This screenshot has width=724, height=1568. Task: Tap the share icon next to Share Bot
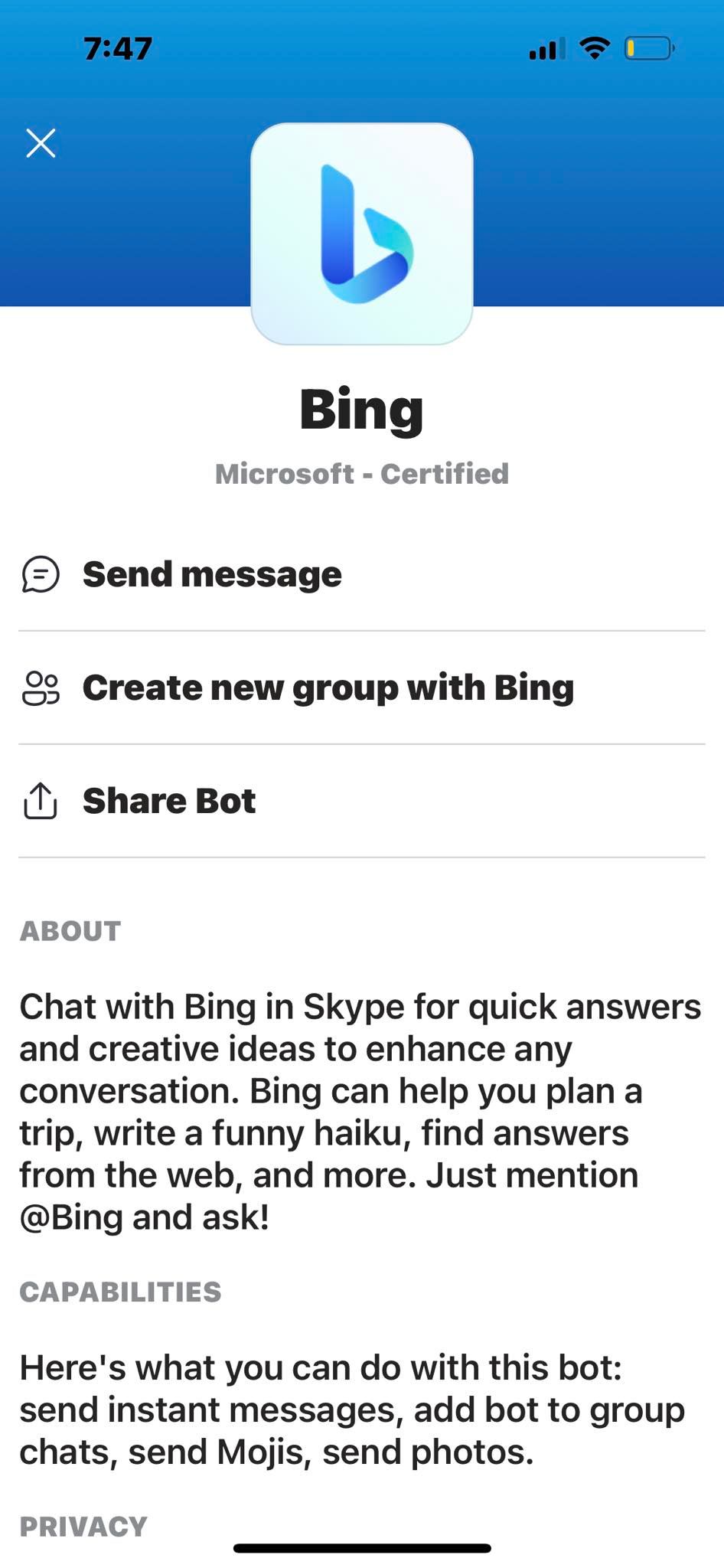pyautogui.click(x=41, y=801)
